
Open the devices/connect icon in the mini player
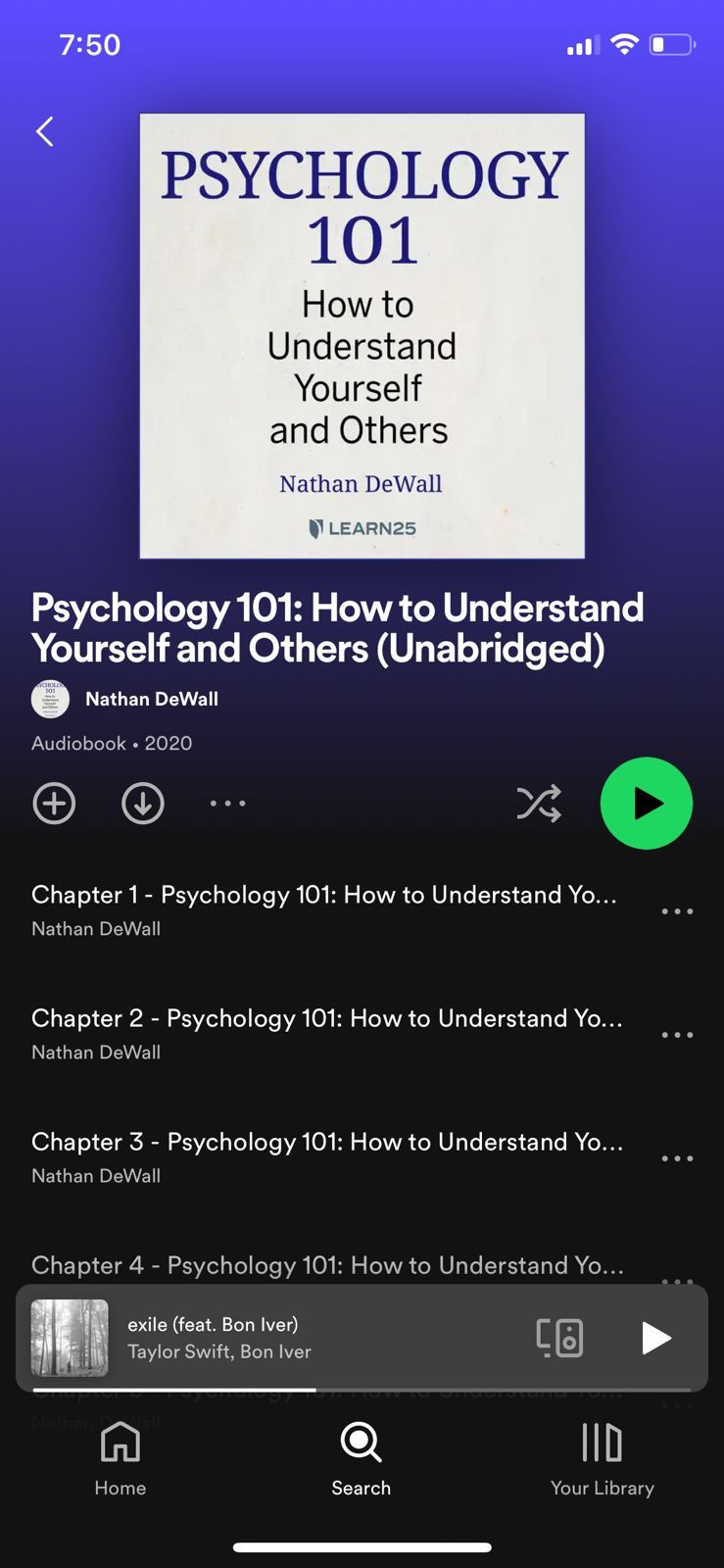[x=561, y=1337]
